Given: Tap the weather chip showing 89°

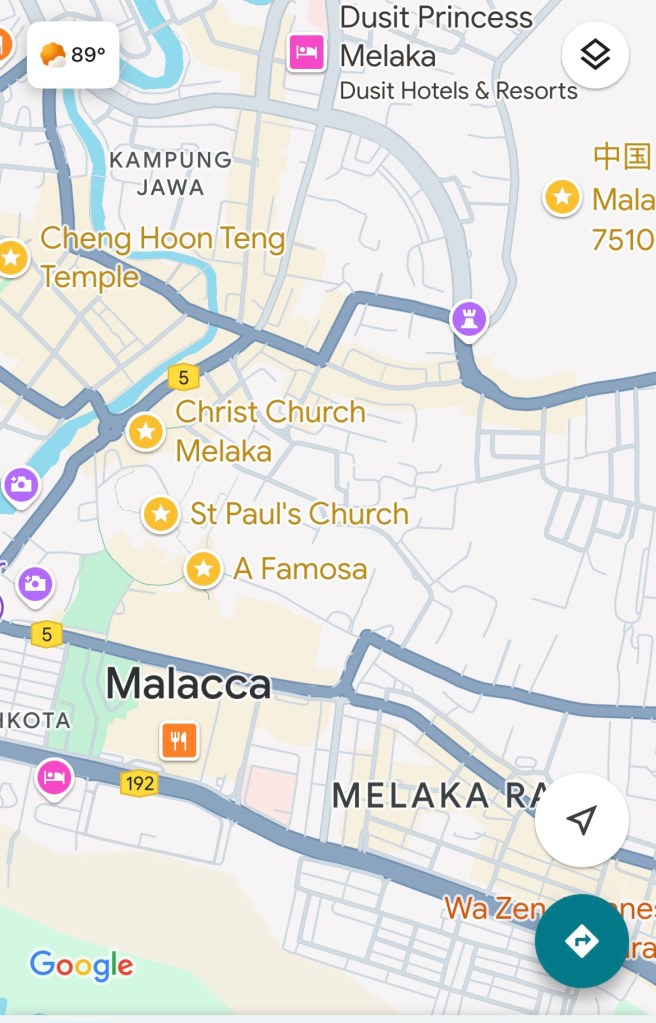Looking at the screenshot, I should pos(73,55).
